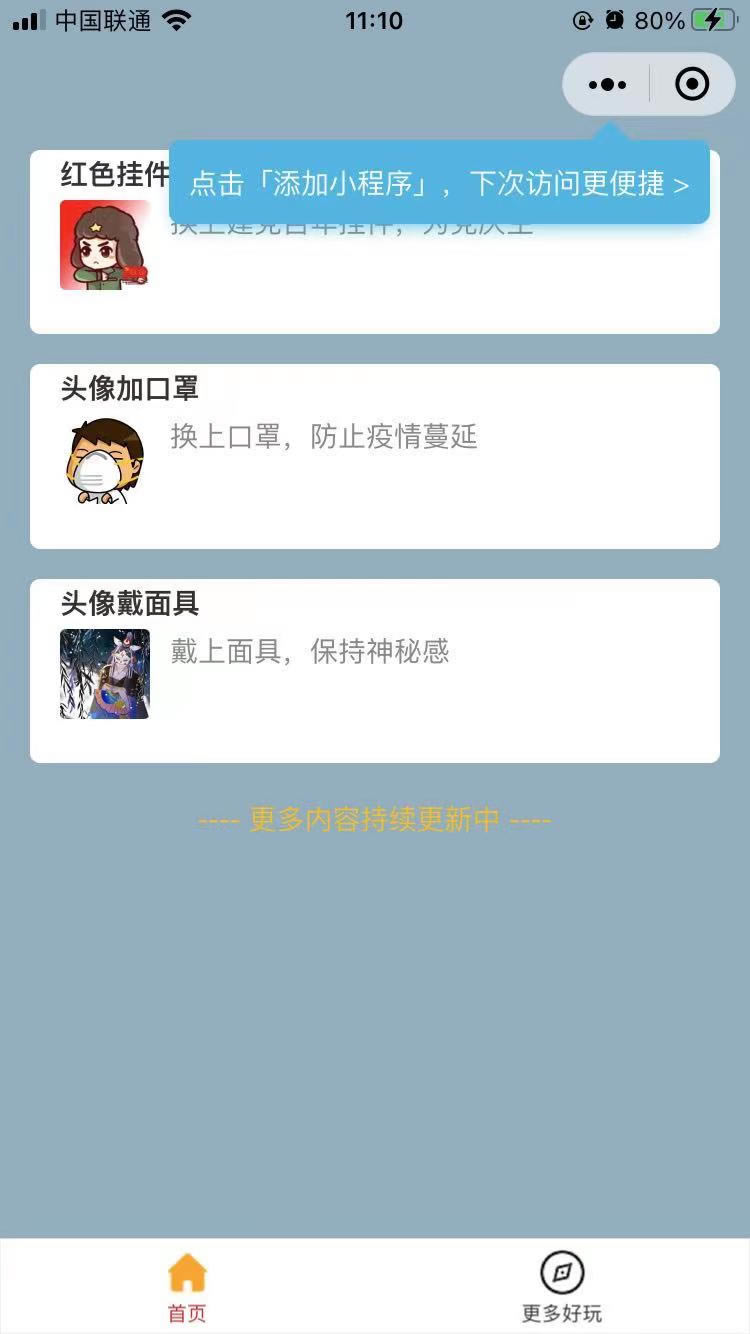The image size is (750, 1334).
Task: Open the 头像加口罩 card
Action: tap(374, 456)
